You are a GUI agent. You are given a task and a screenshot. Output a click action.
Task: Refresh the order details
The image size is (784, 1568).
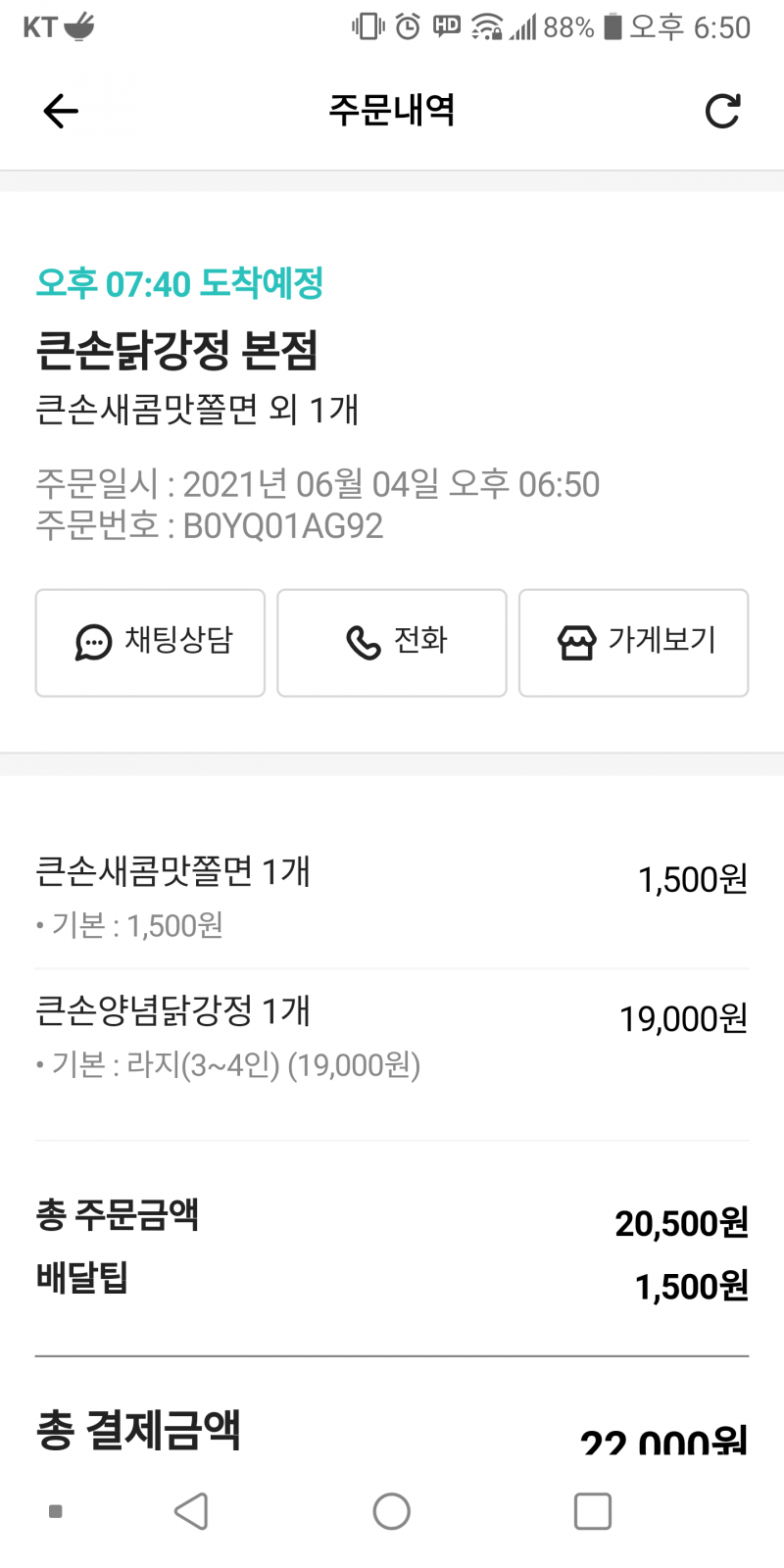click(x=722, y=112)
